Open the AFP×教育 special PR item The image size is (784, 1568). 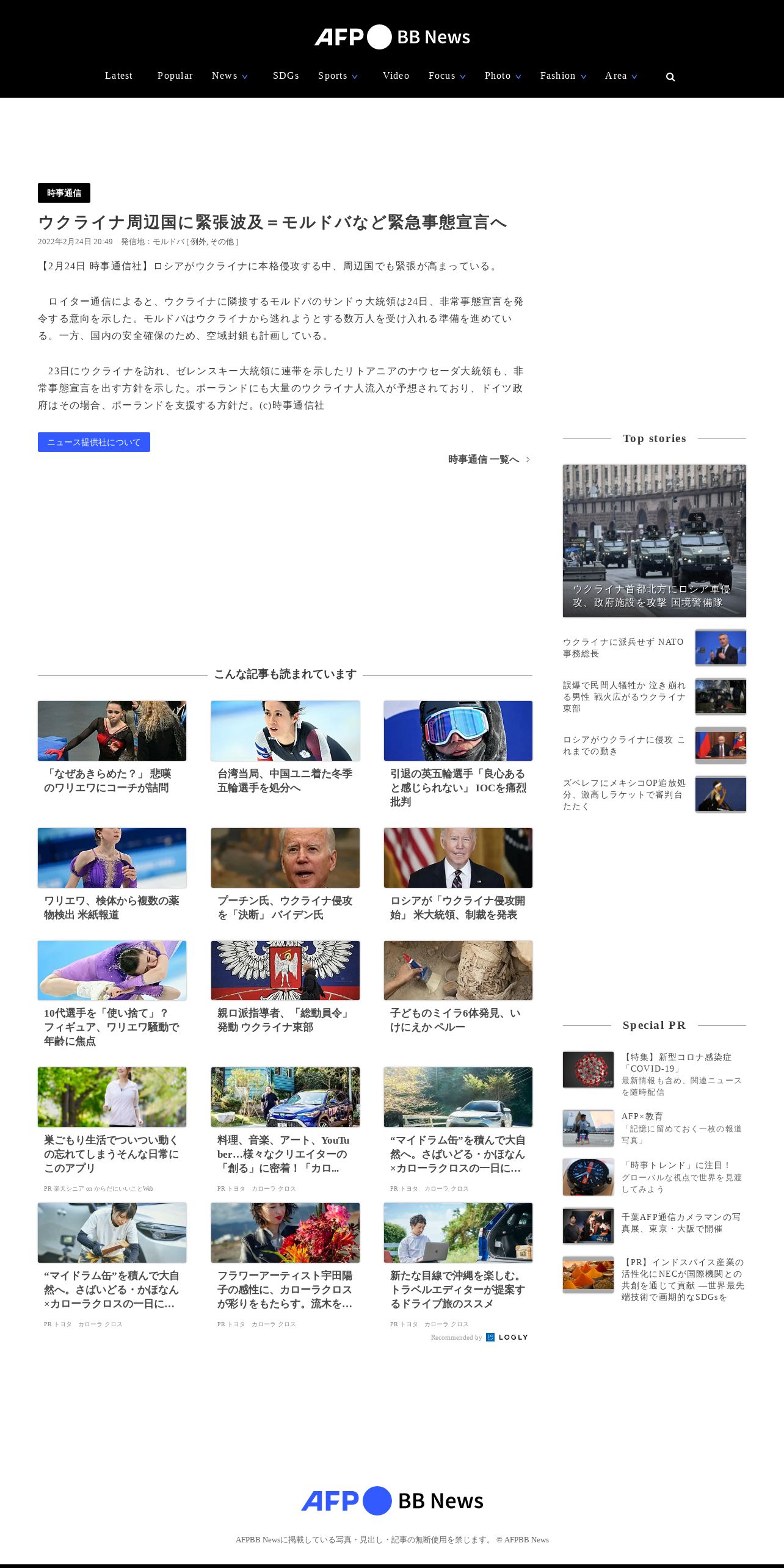(x=655, y=1128)
